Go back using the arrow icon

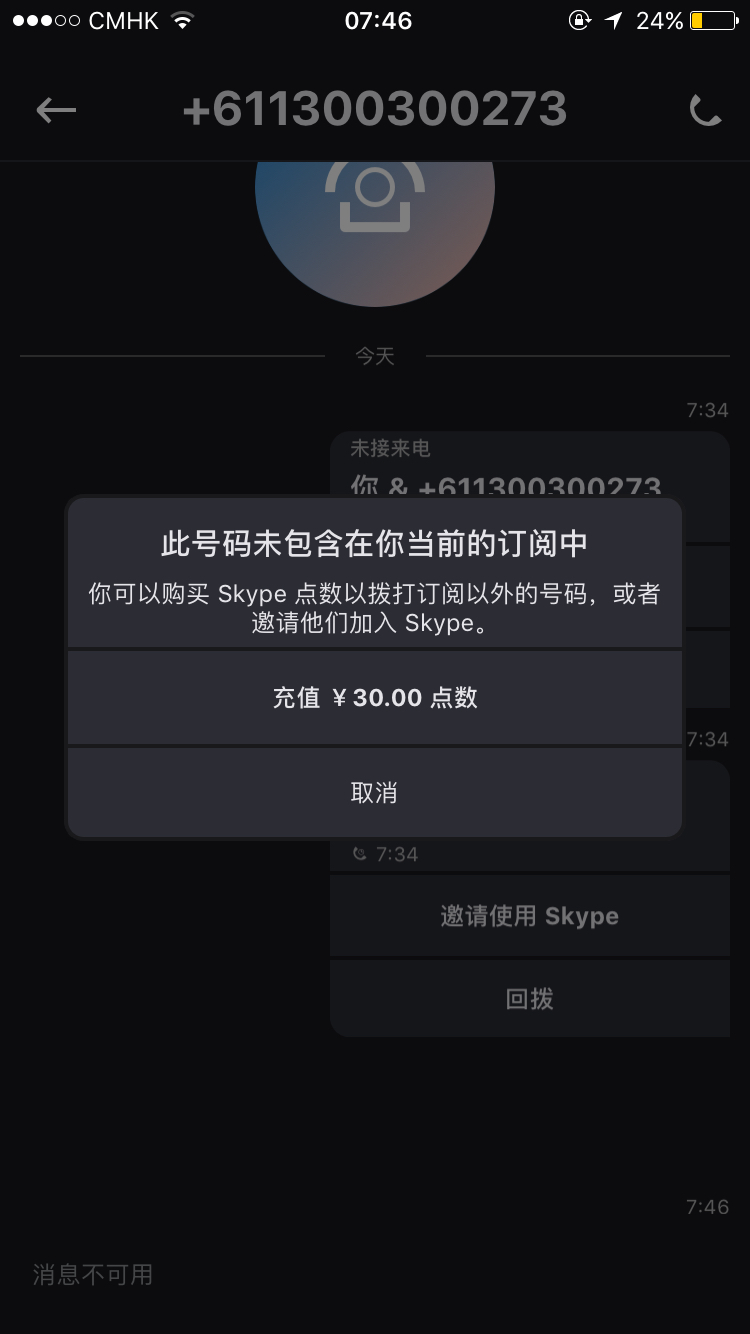point(56,110)
